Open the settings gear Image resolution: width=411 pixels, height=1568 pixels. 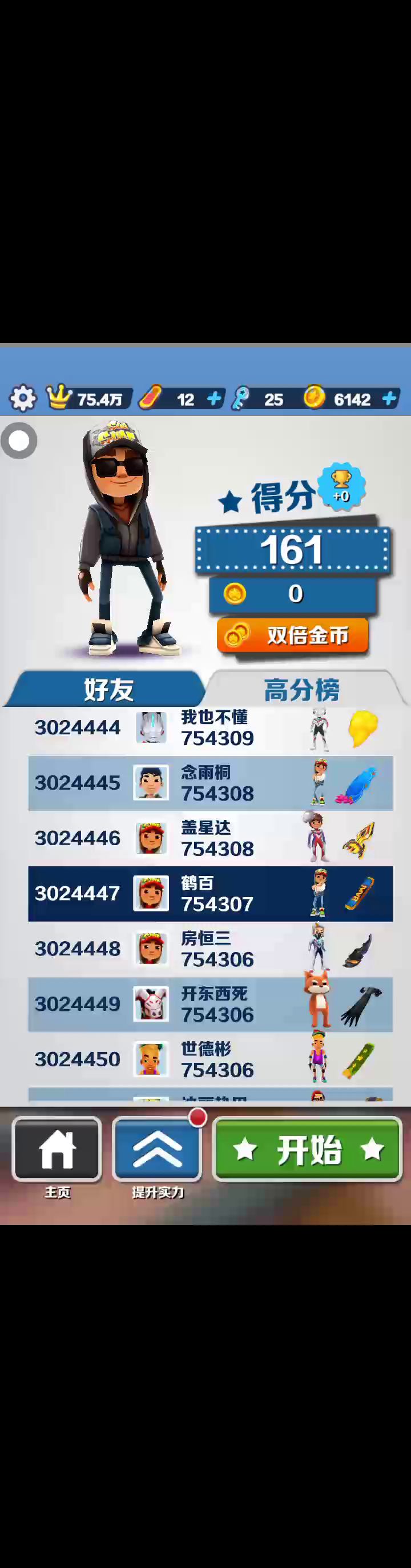pos(22,399)
